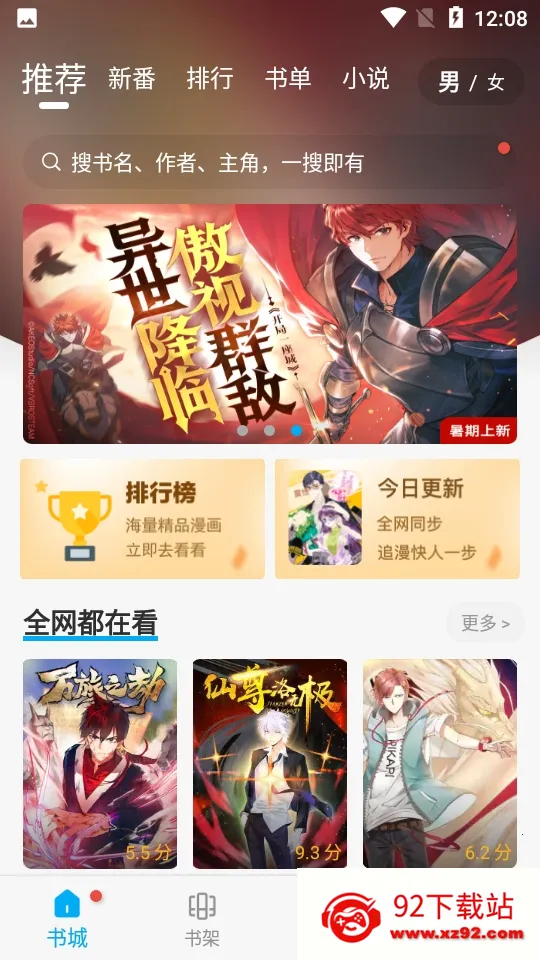Tap the search box for book names
This screenshot has height=960, width=540.
pyautogui.click(x=269, y=162)
